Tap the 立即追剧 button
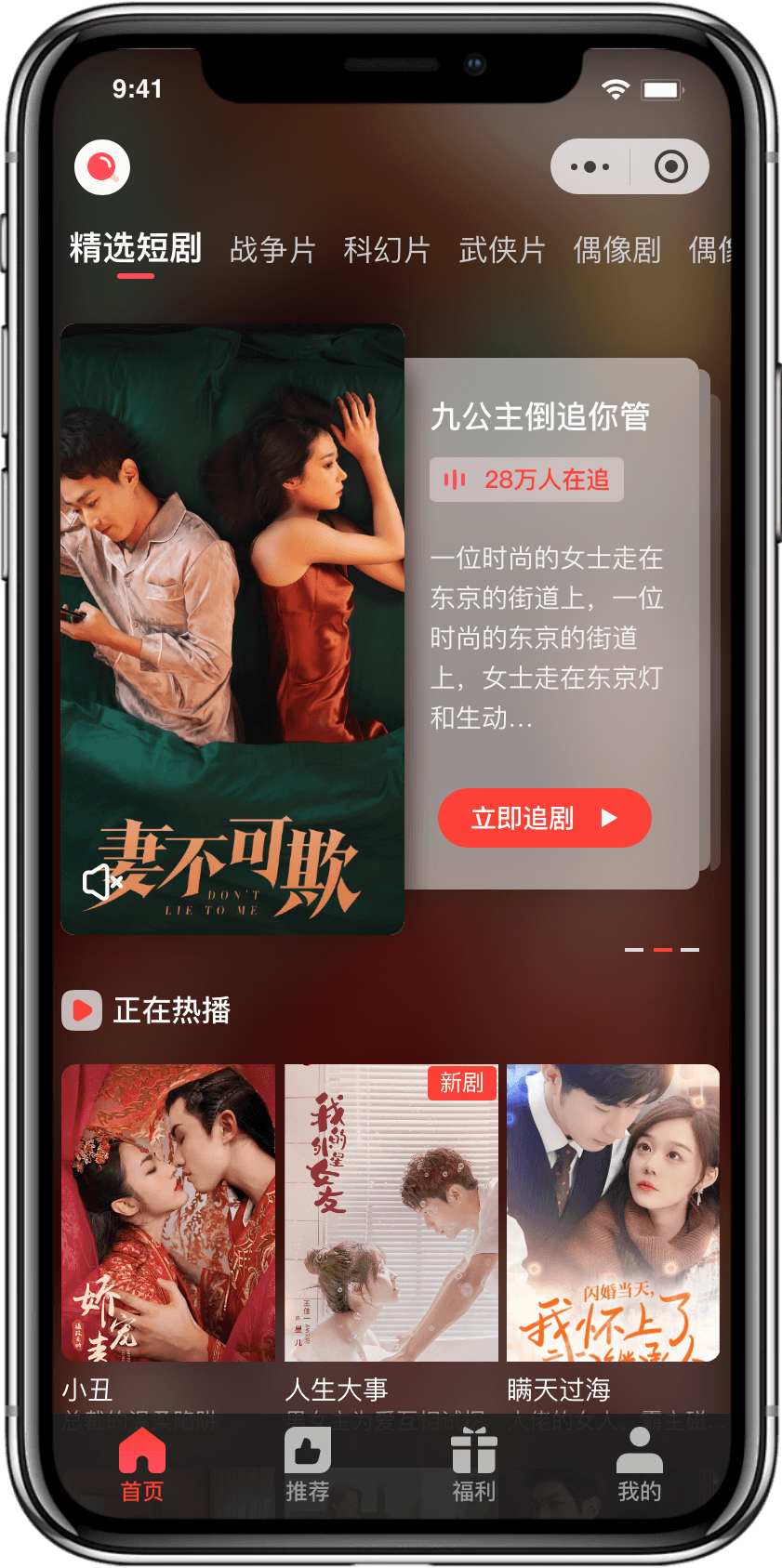This screenshot has height=1568, width=782. click(x=544, y=818)
